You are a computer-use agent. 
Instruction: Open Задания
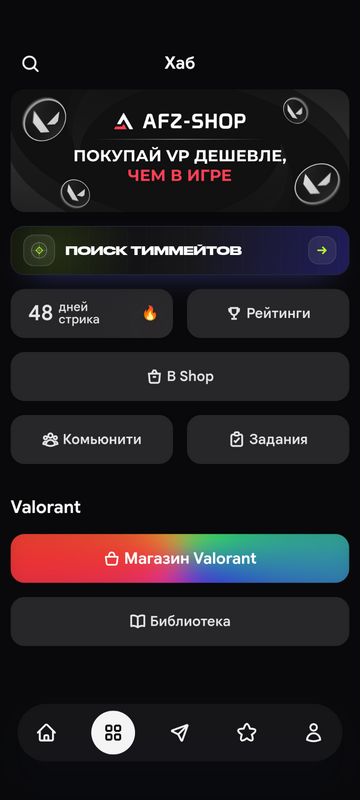point(268,439)
